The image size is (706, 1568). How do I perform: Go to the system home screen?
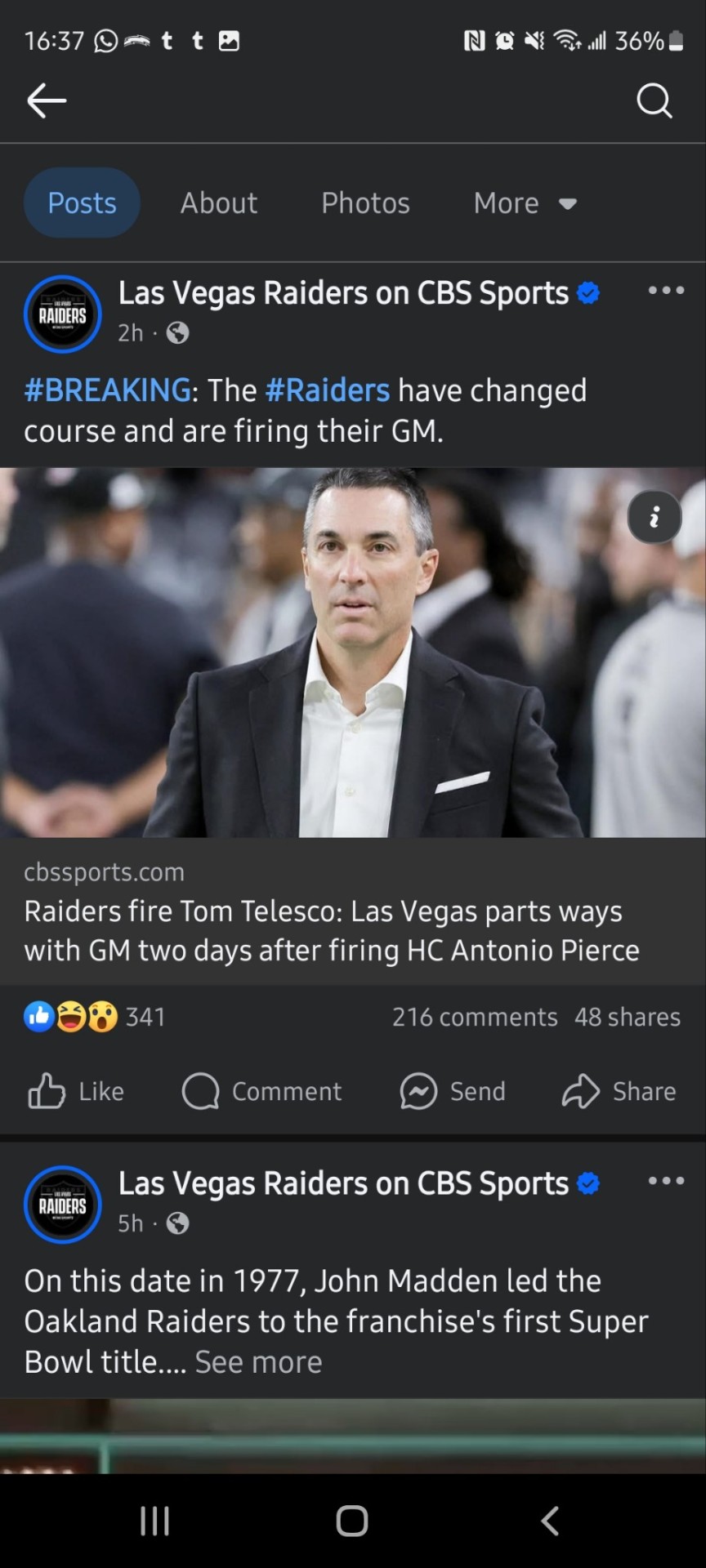tap(352, 1521)
